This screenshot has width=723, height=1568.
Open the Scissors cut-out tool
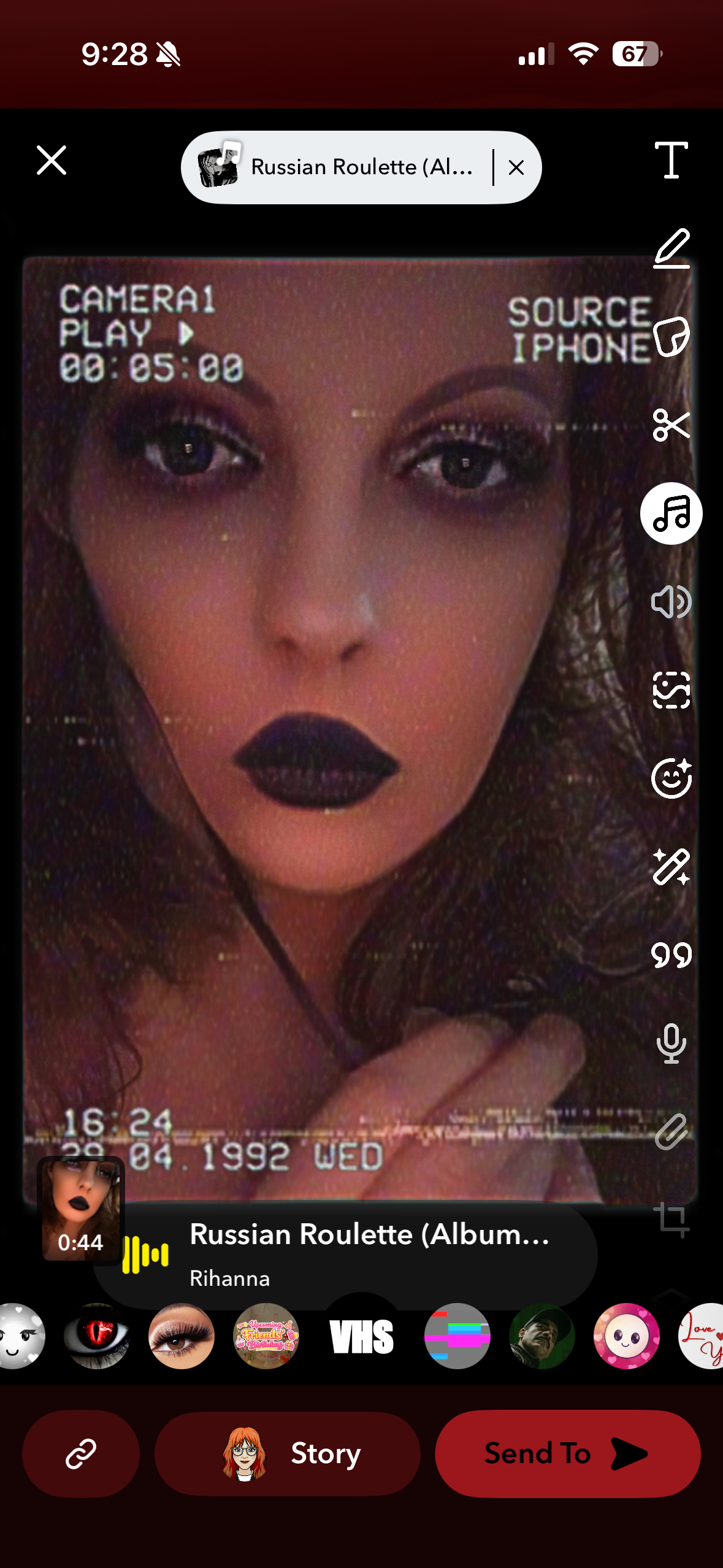[x=672, y=426]
